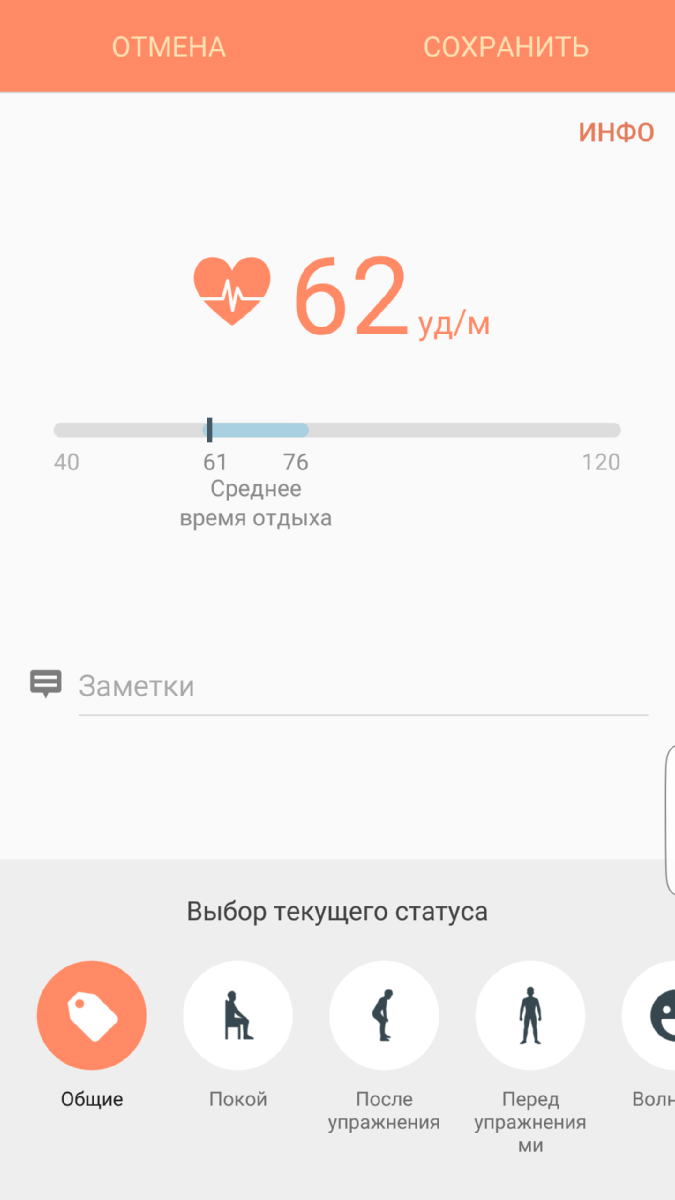Viewport: 675px width, 1200px height.
Task: Select the Общие status
Action: pos(92,1016)
